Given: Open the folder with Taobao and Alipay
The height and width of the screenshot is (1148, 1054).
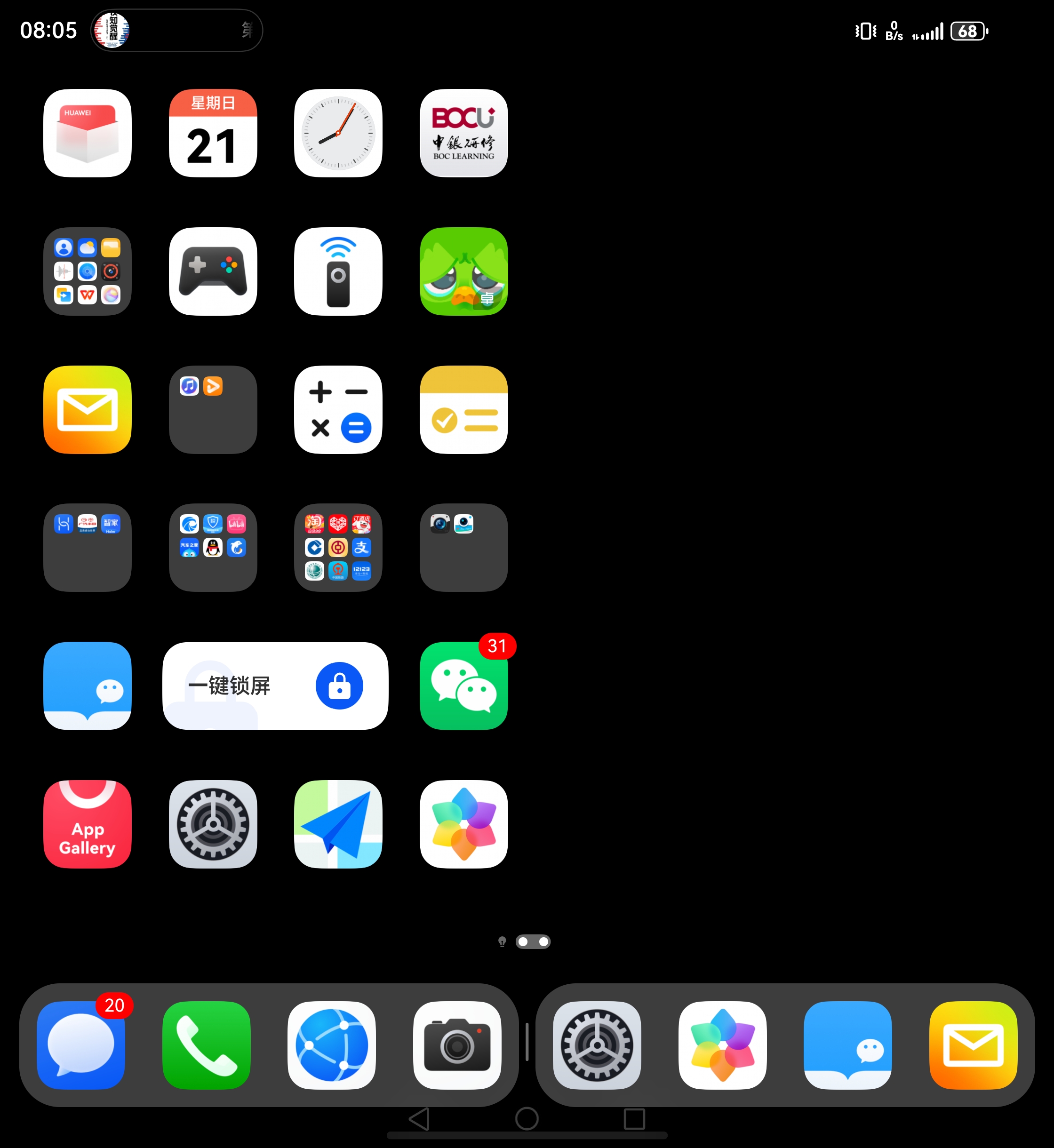Looking at the screenshot, I should [x=338, y=548].
